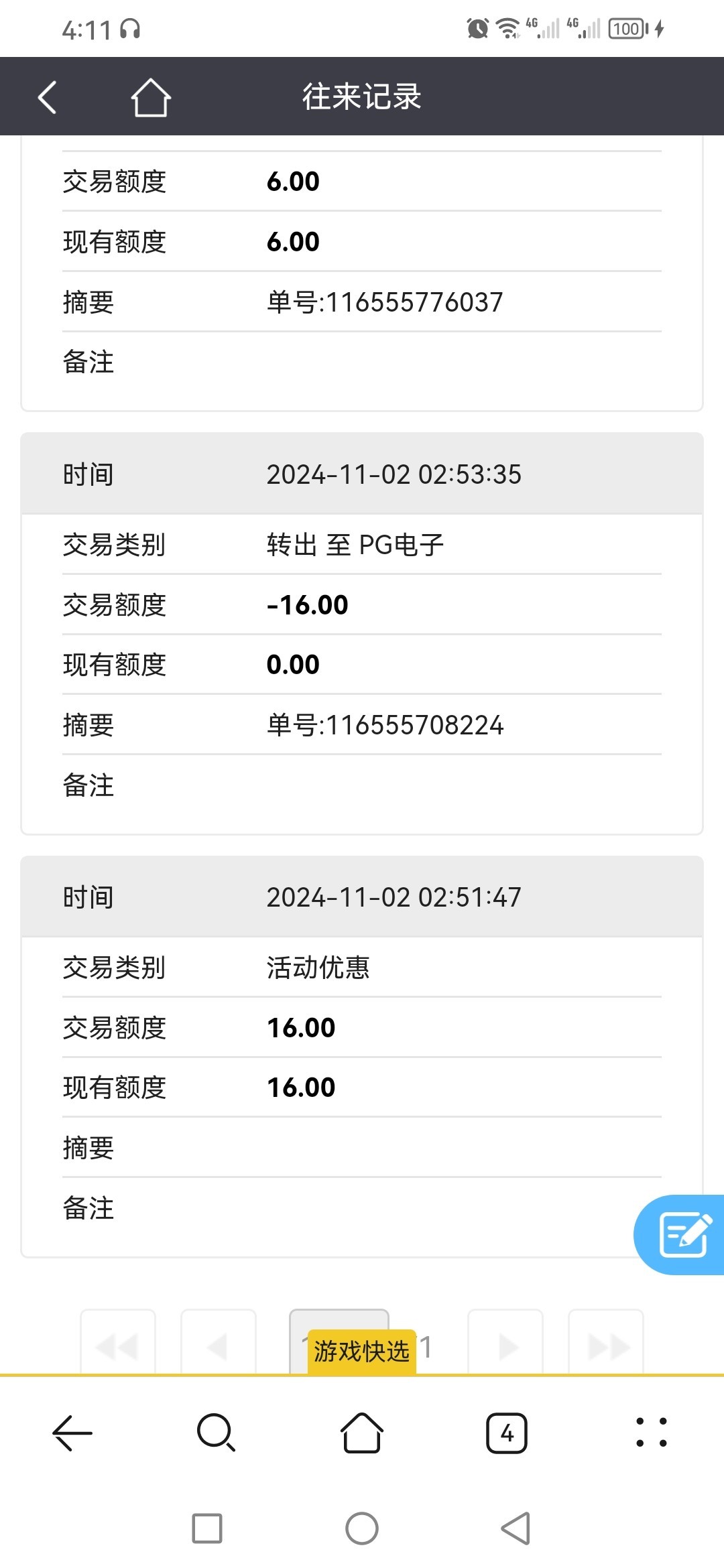Jump to the first page of records
Viewport: 724px width, 1568px height.
(117, 1342)
